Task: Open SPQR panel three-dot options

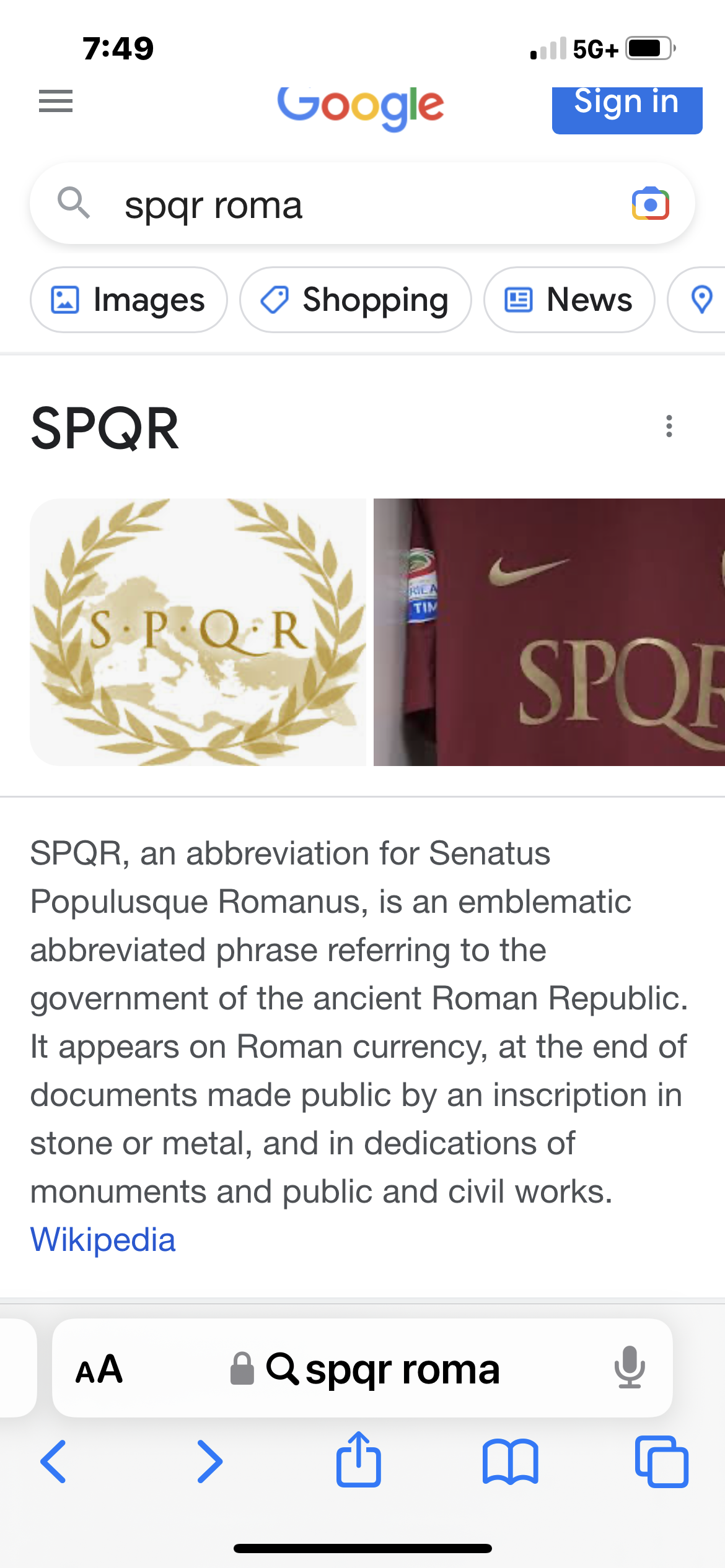Action: click(x=669, y=426)
